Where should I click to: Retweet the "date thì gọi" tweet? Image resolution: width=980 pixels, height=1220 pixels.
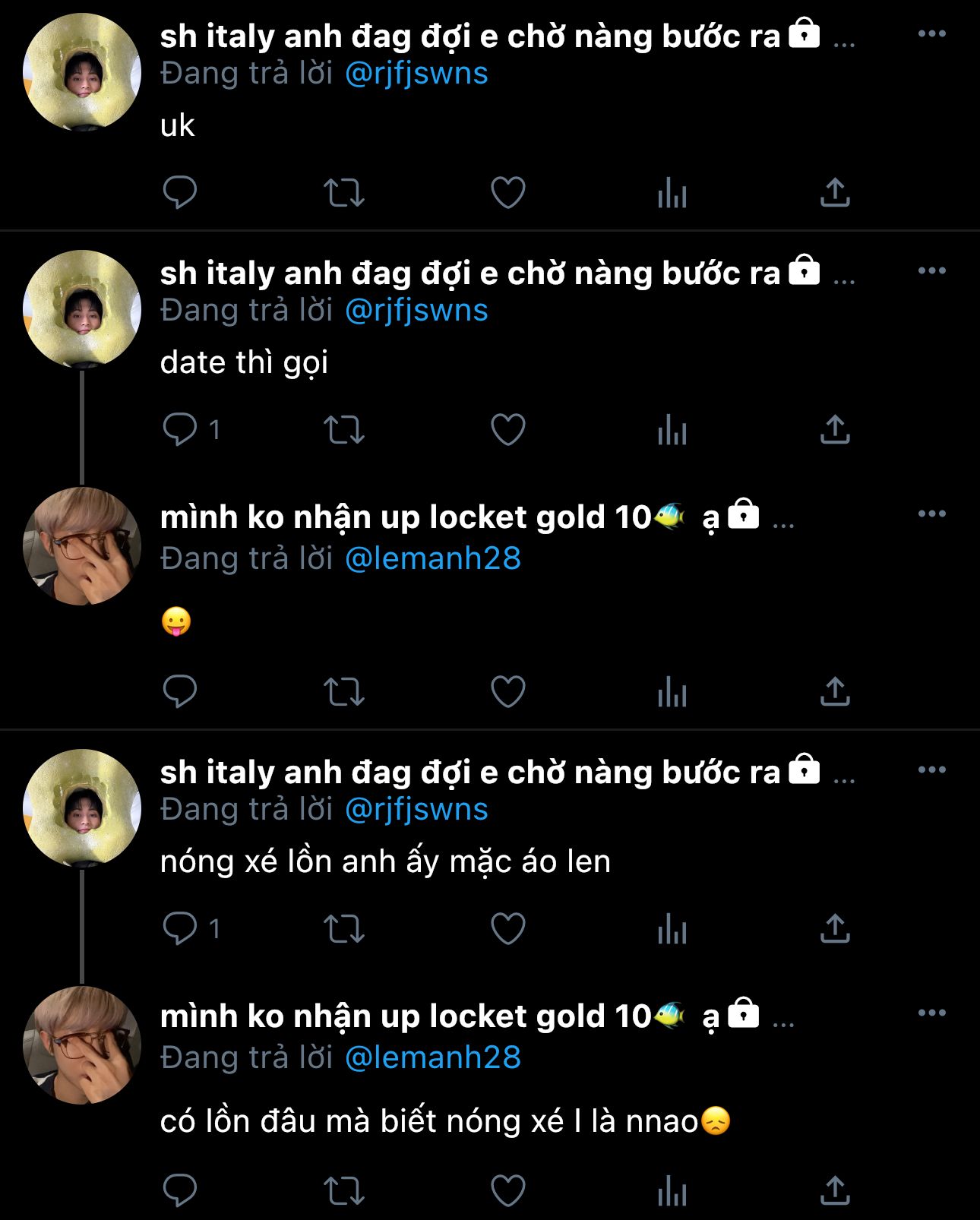pos(344,430)
